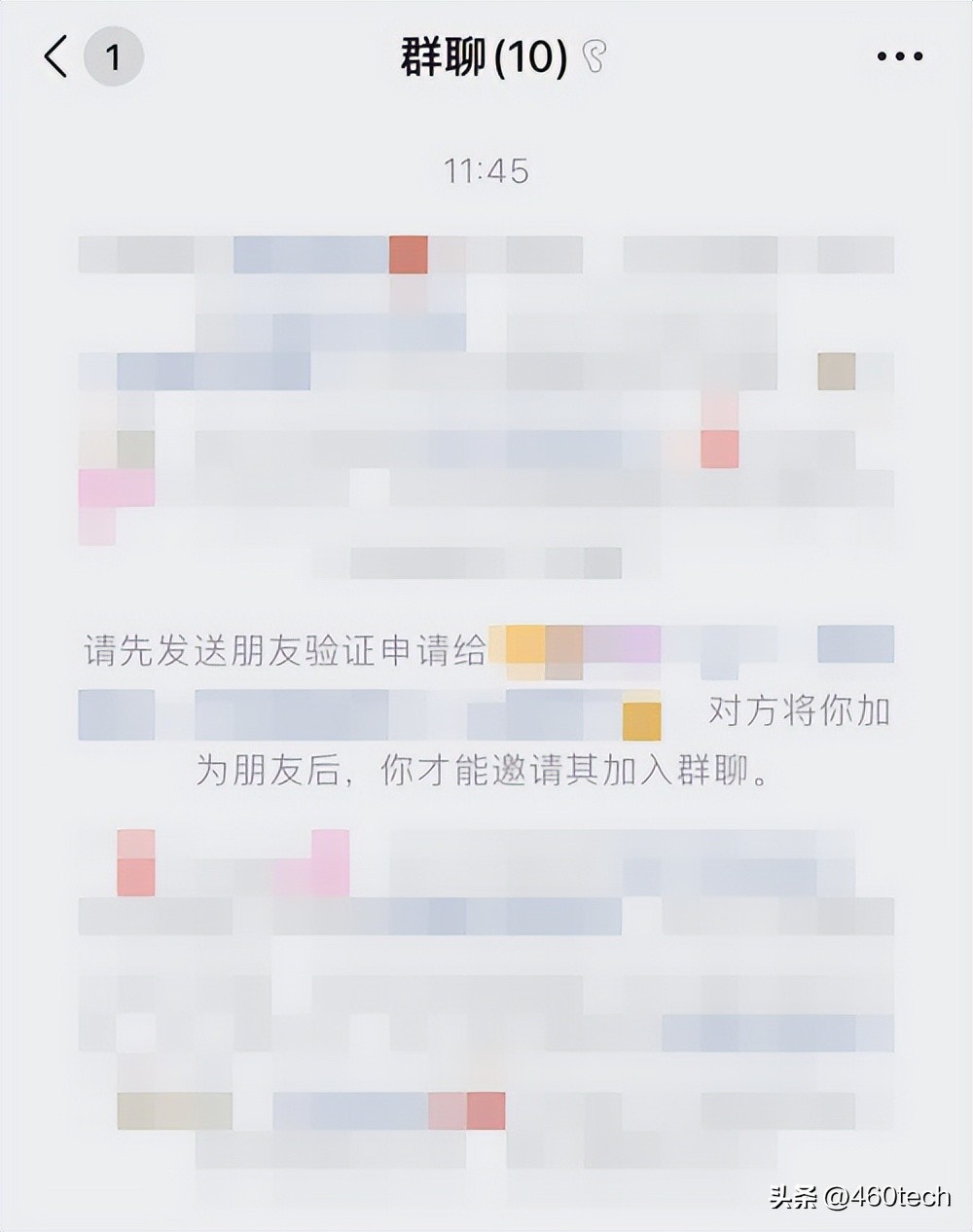Open the group chat overflow menu
Viewport: 973px width, 1232px height.
click(899, 56)
